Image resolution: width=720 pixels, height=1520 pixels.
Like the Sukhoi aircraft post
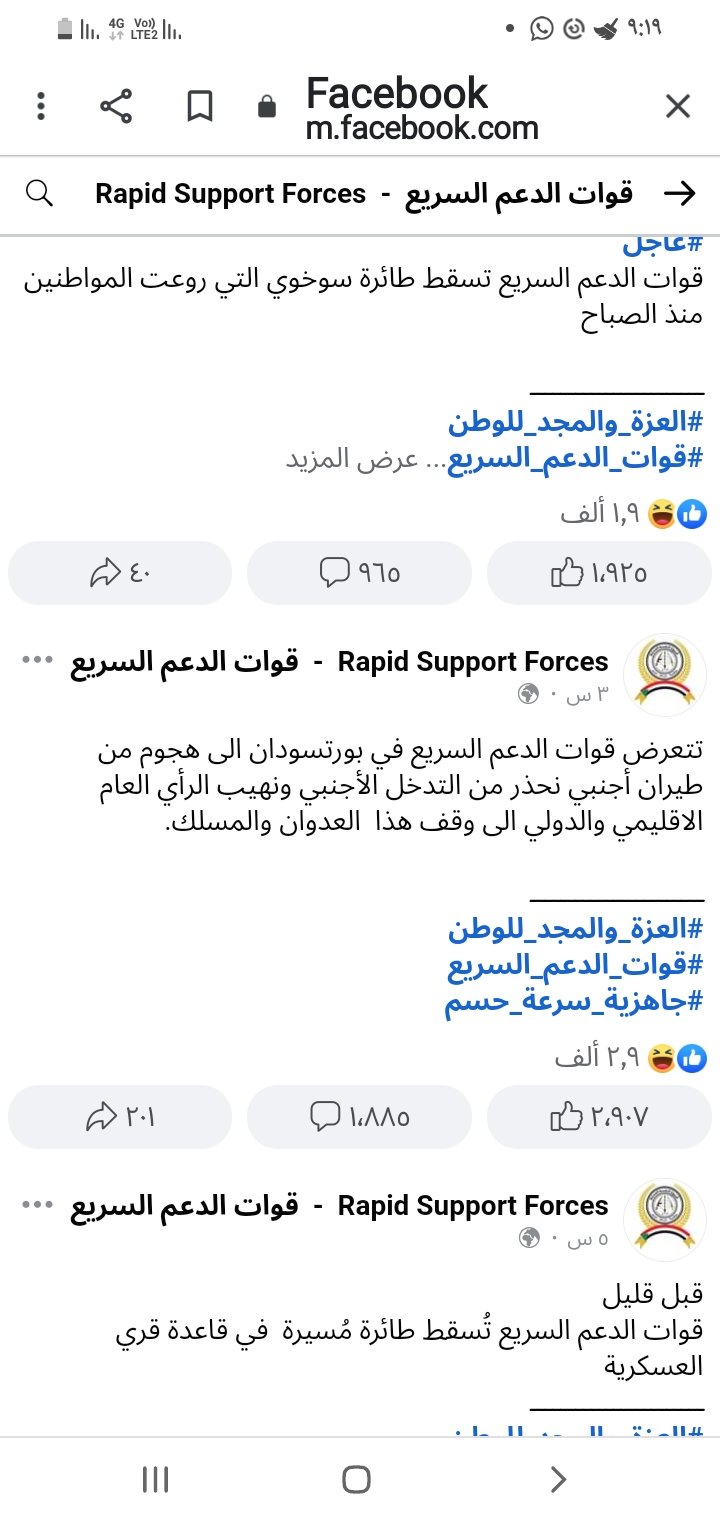tap(597, 573)
